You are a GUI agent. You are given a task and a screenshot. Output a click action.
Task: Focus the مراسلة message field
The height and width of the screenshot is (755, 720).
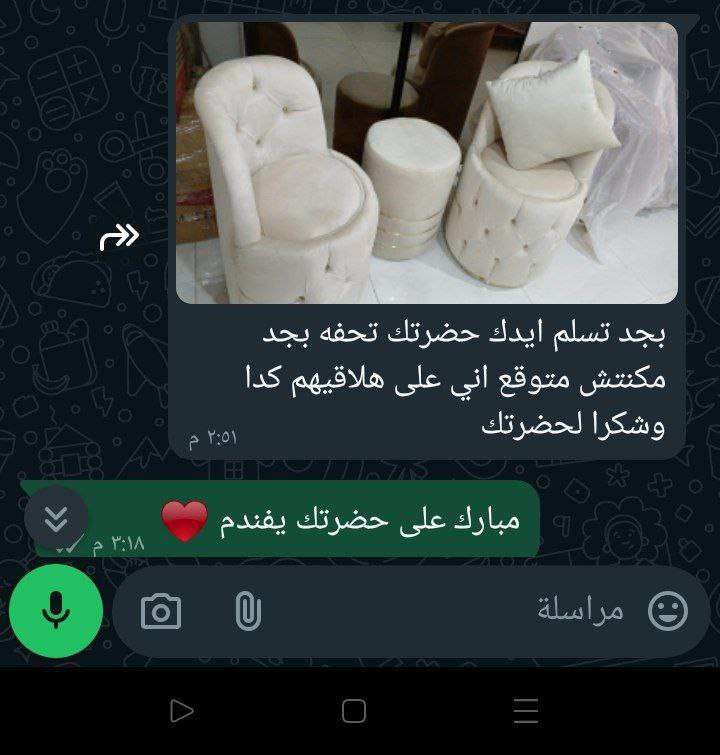[450, 611]
